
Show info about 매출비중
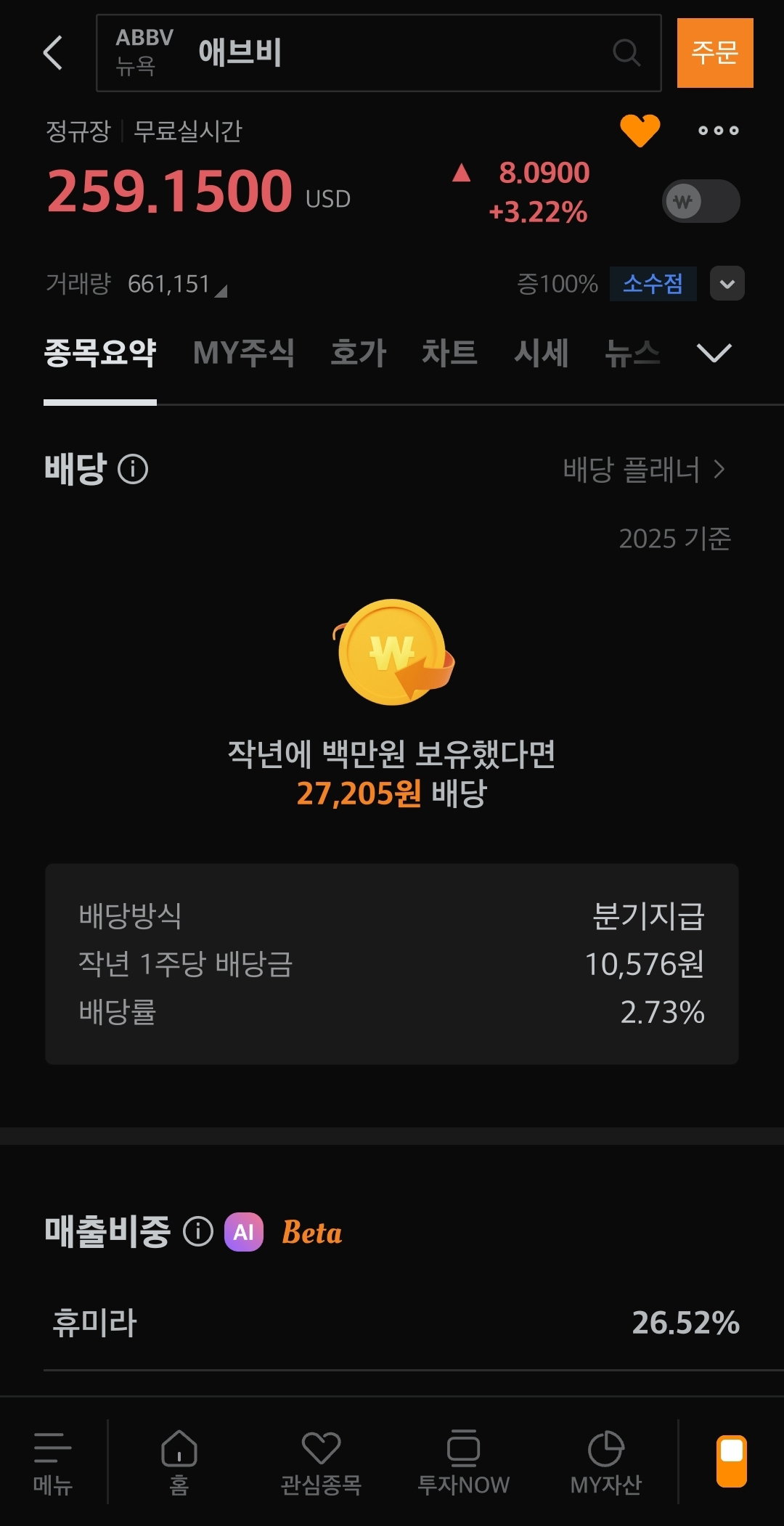point(197,1231)
